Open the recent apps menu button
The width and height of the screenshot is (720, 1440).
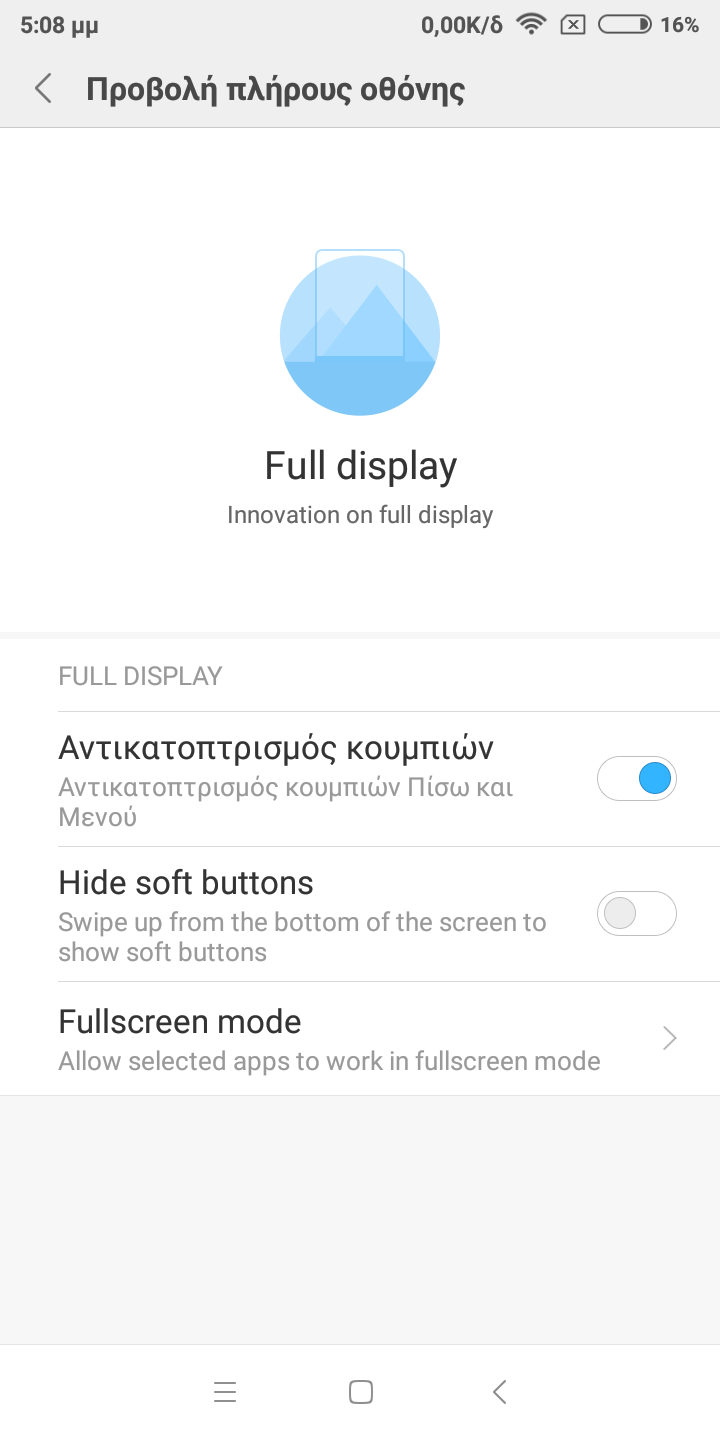pos(225,1392)
